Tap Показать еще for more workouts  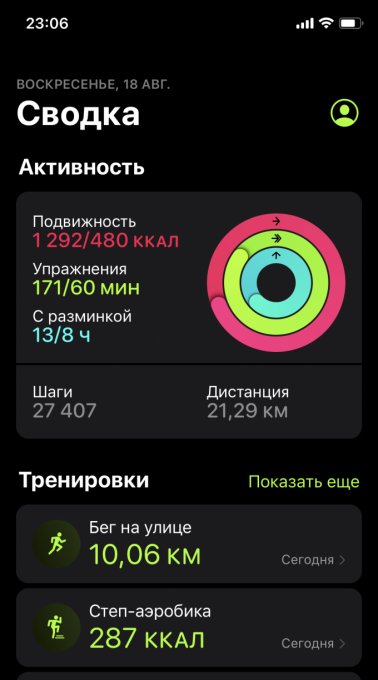(304, 482)
